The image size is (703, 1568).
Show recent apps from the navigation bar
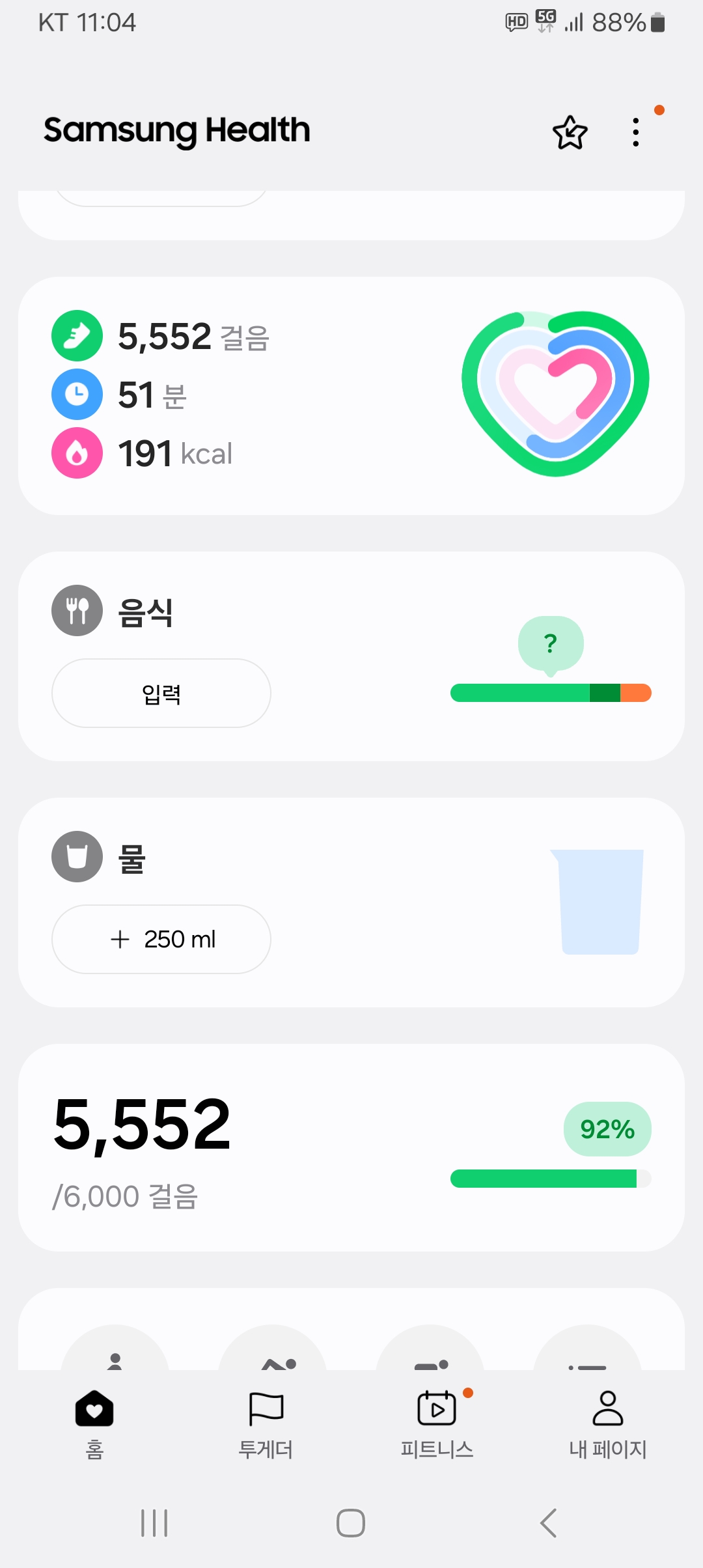pos(154,1523)
